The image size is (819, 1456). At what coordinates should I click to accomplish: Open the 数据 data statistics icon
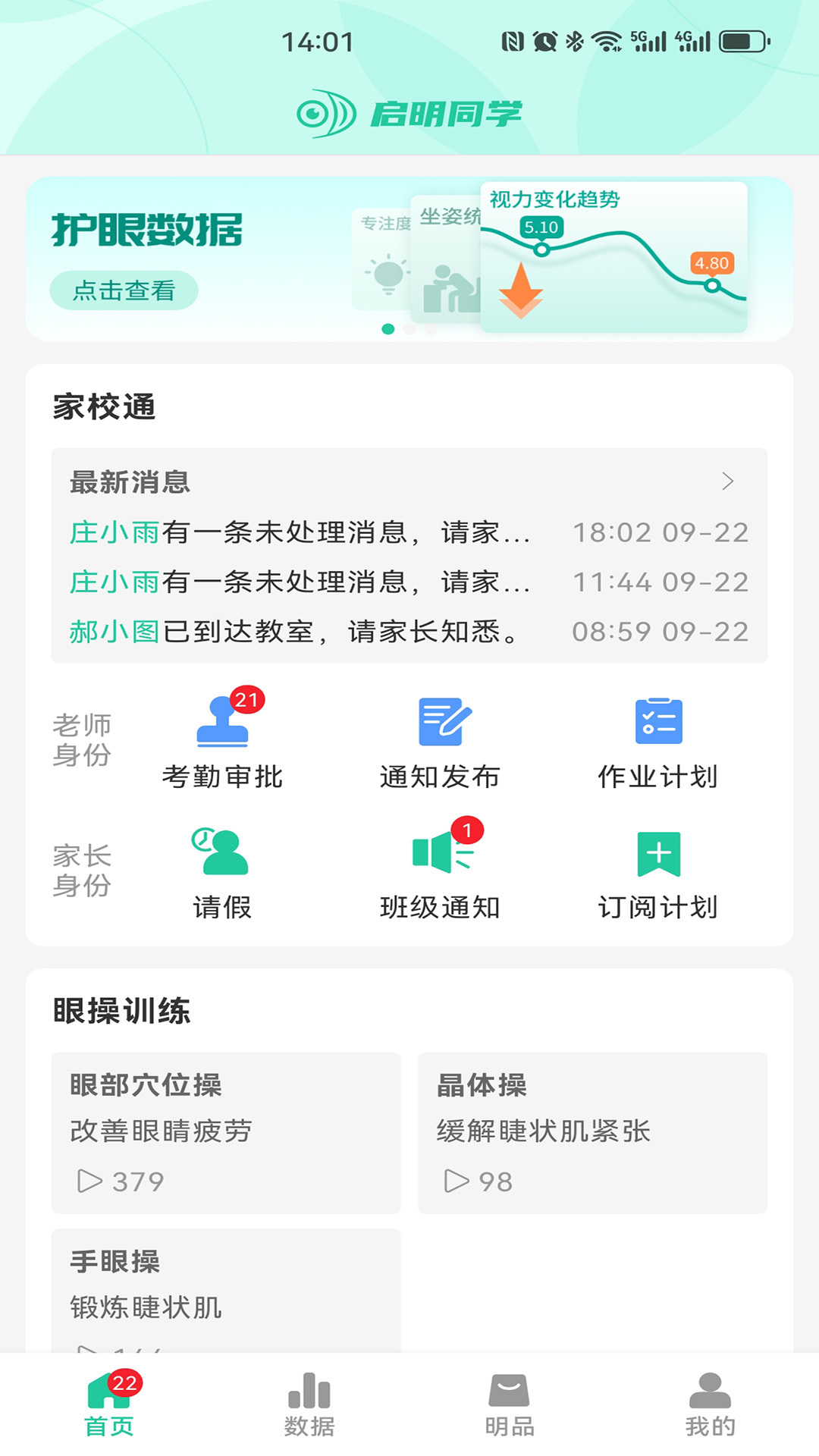click(x=309, y=1407)
